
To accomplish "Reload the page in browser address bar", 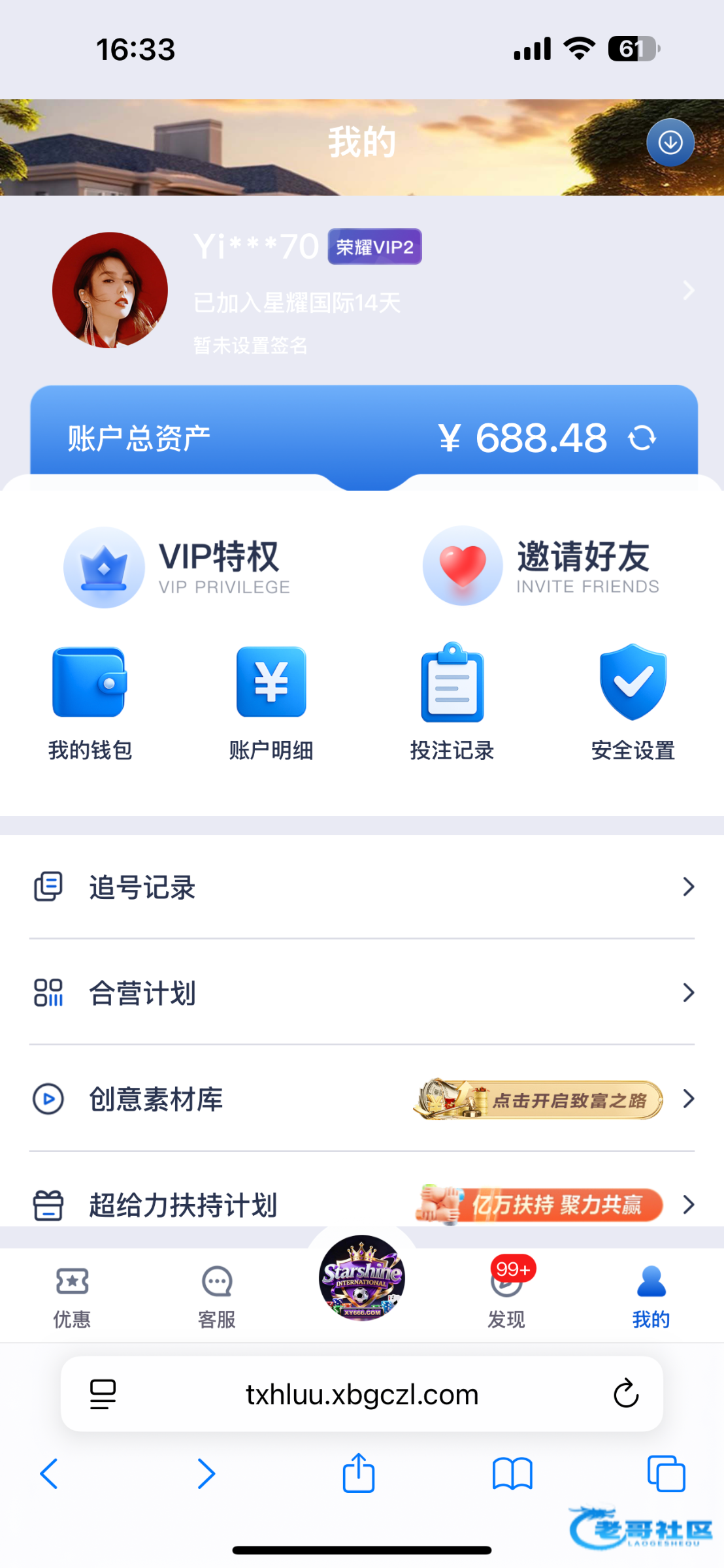I will (625, 1394).
